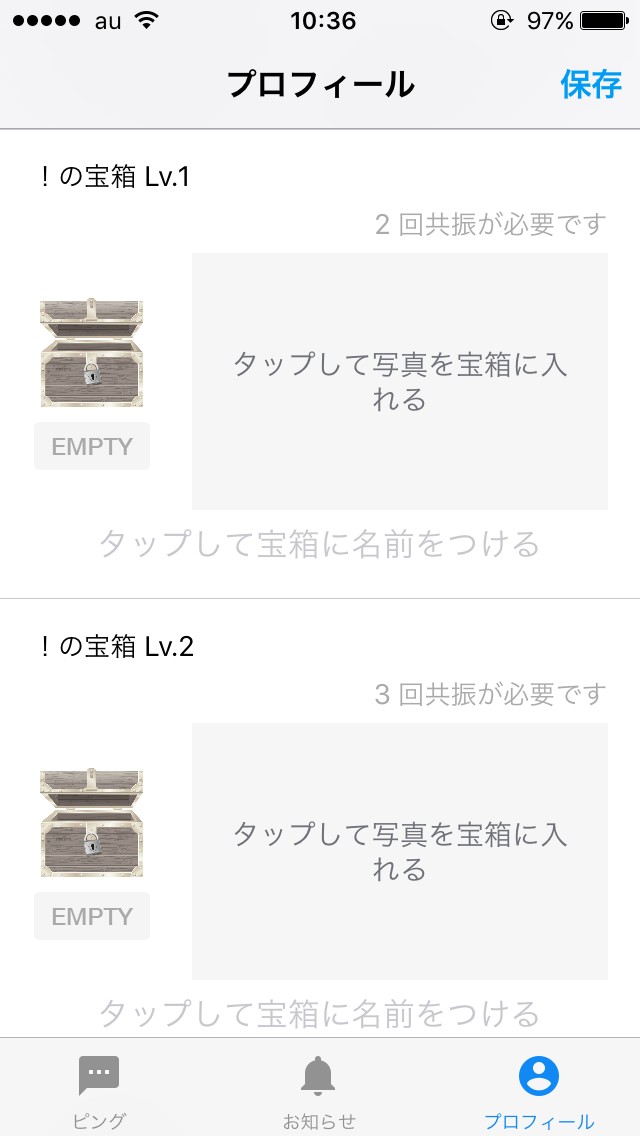Switch to the ピング tab
The height and width of the screenshot is (1136, 640).
click(x=99, y=1090)
